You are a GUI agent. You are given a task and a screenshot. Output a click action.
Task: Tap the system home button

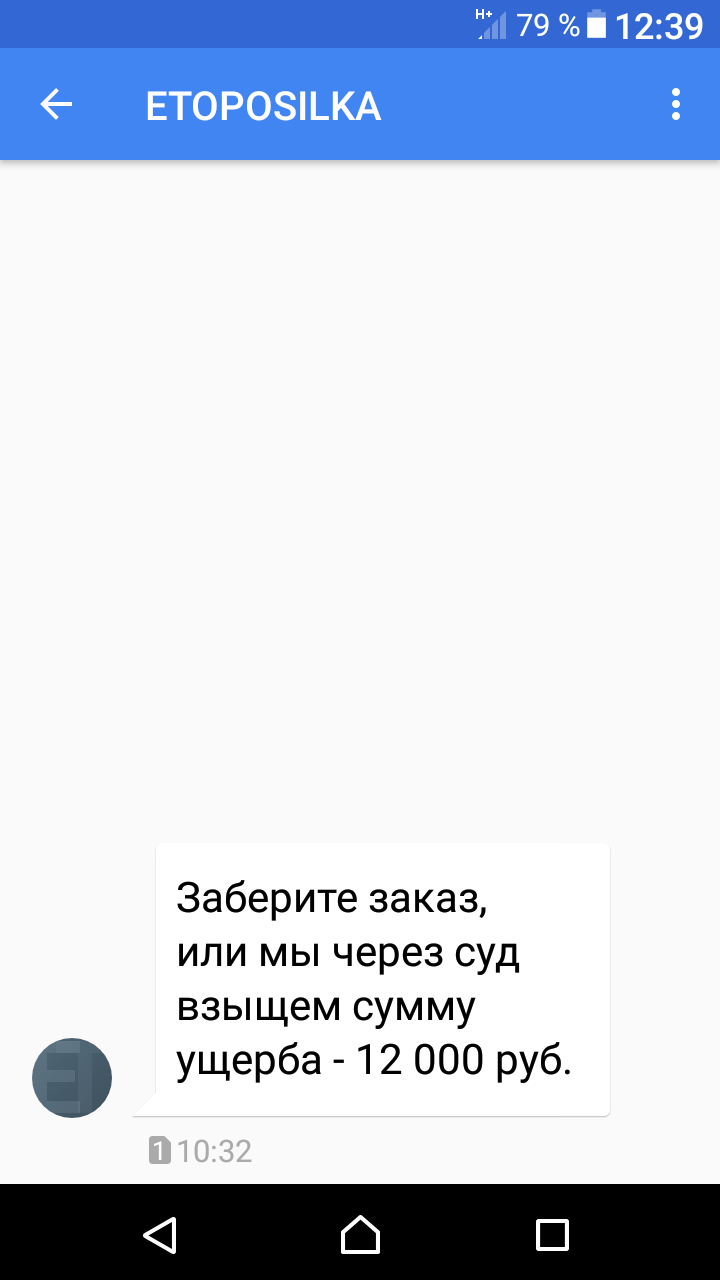click(x=360, y=1235)
